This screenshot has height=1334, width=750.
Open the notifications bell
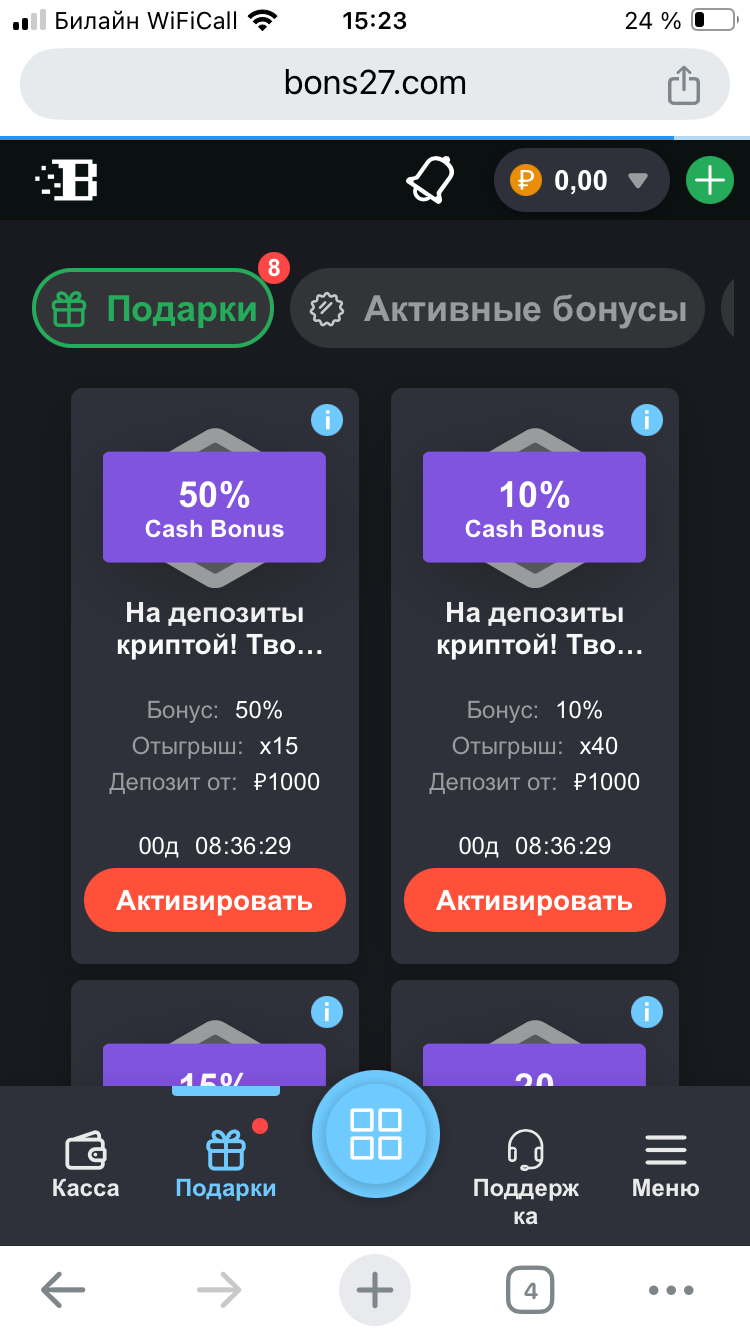[430, 180]
